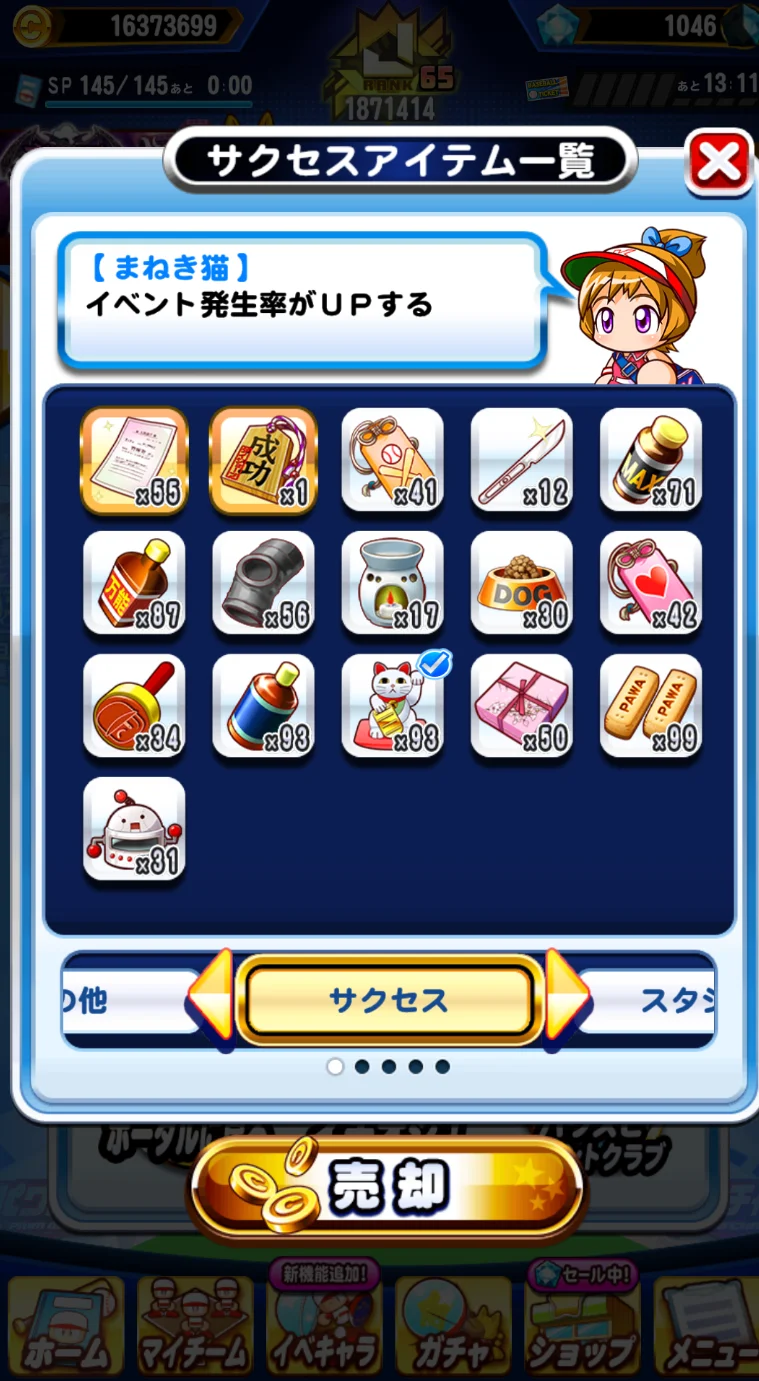759x1381 pixels.
Task: Pick the blue spray can item
Action: click(x=263, y=706)
